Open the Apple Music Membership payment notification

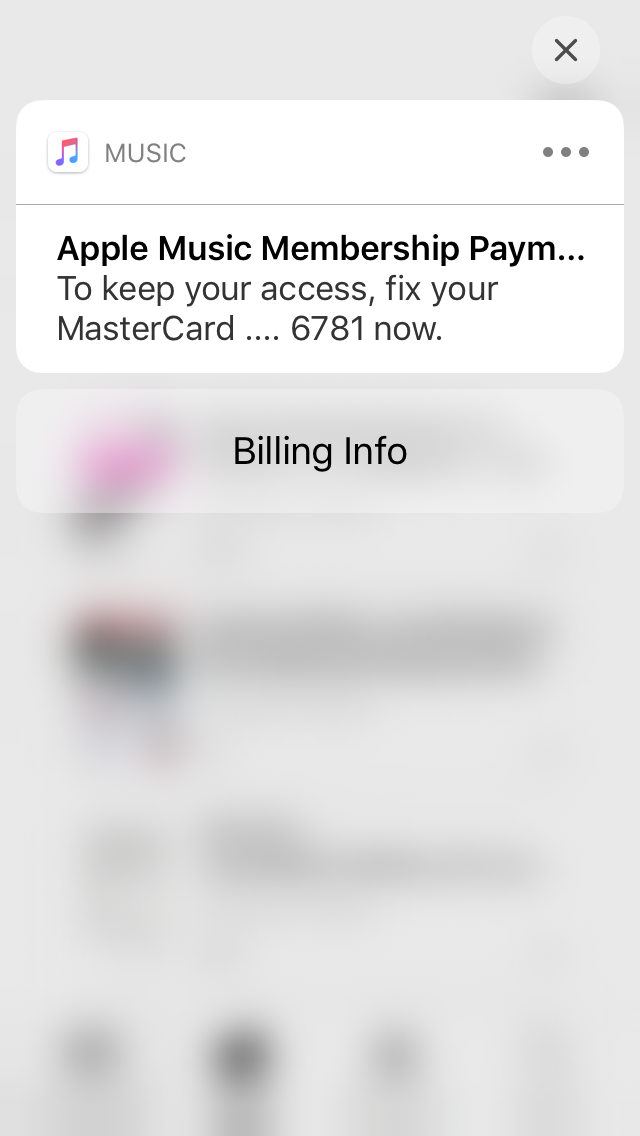pos(320,288)
